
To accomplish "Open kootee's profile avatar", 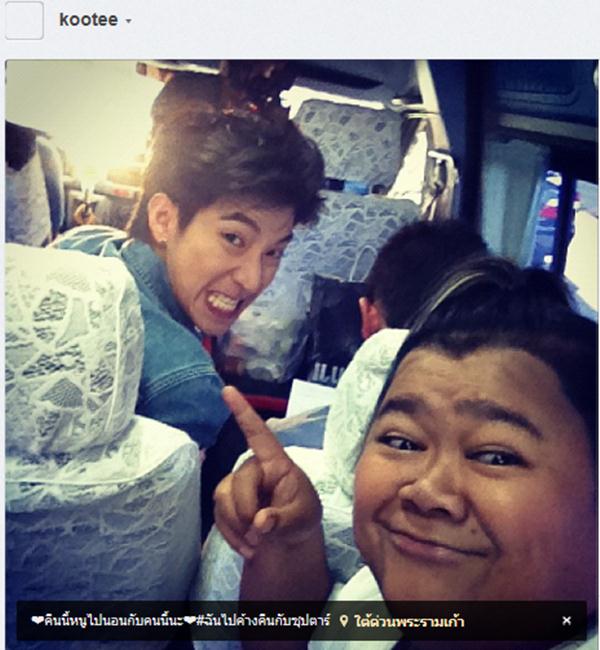I will (24, 20).
